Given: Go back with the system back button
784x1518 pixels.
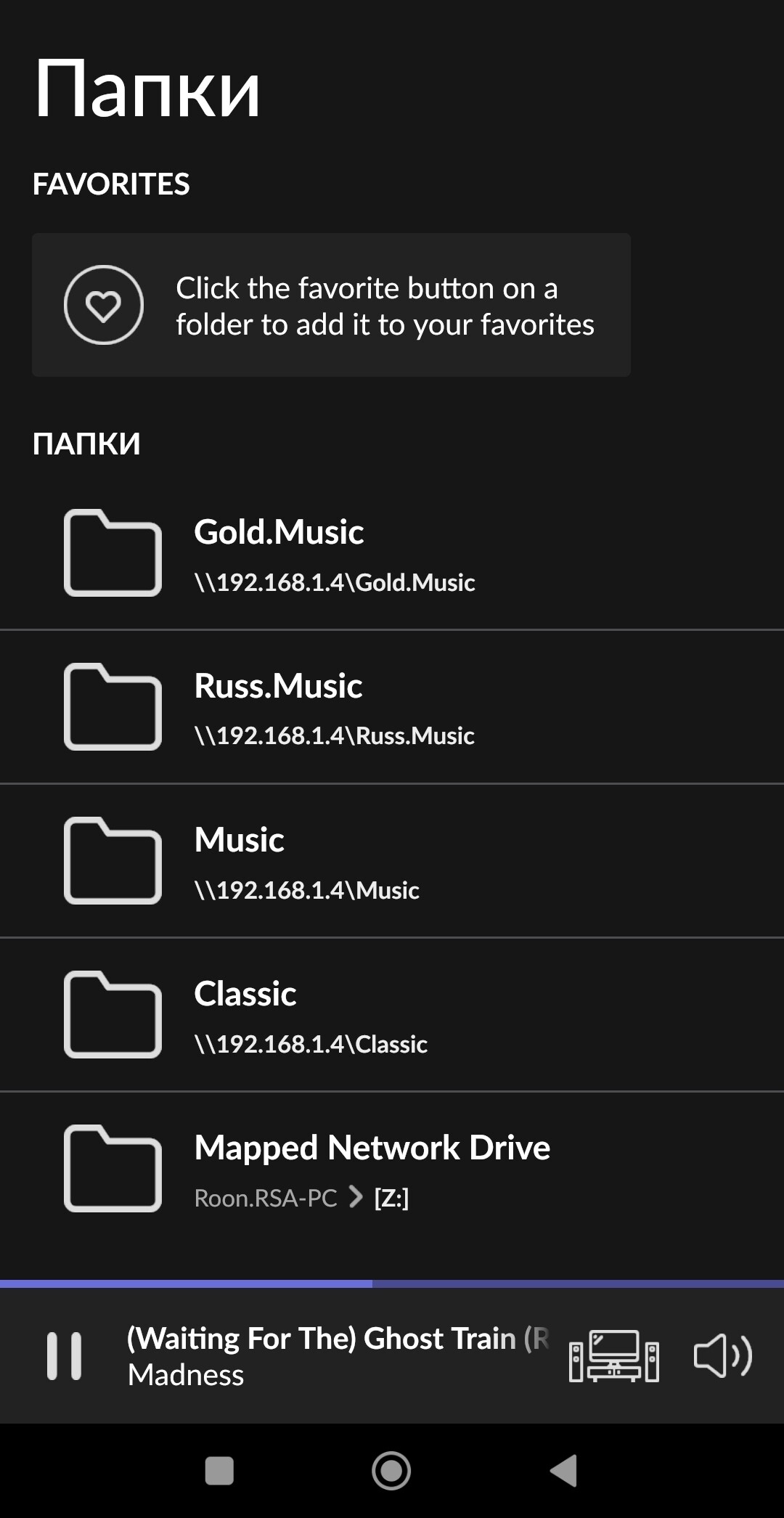Looking at the screenshot, I should 564,1471.
